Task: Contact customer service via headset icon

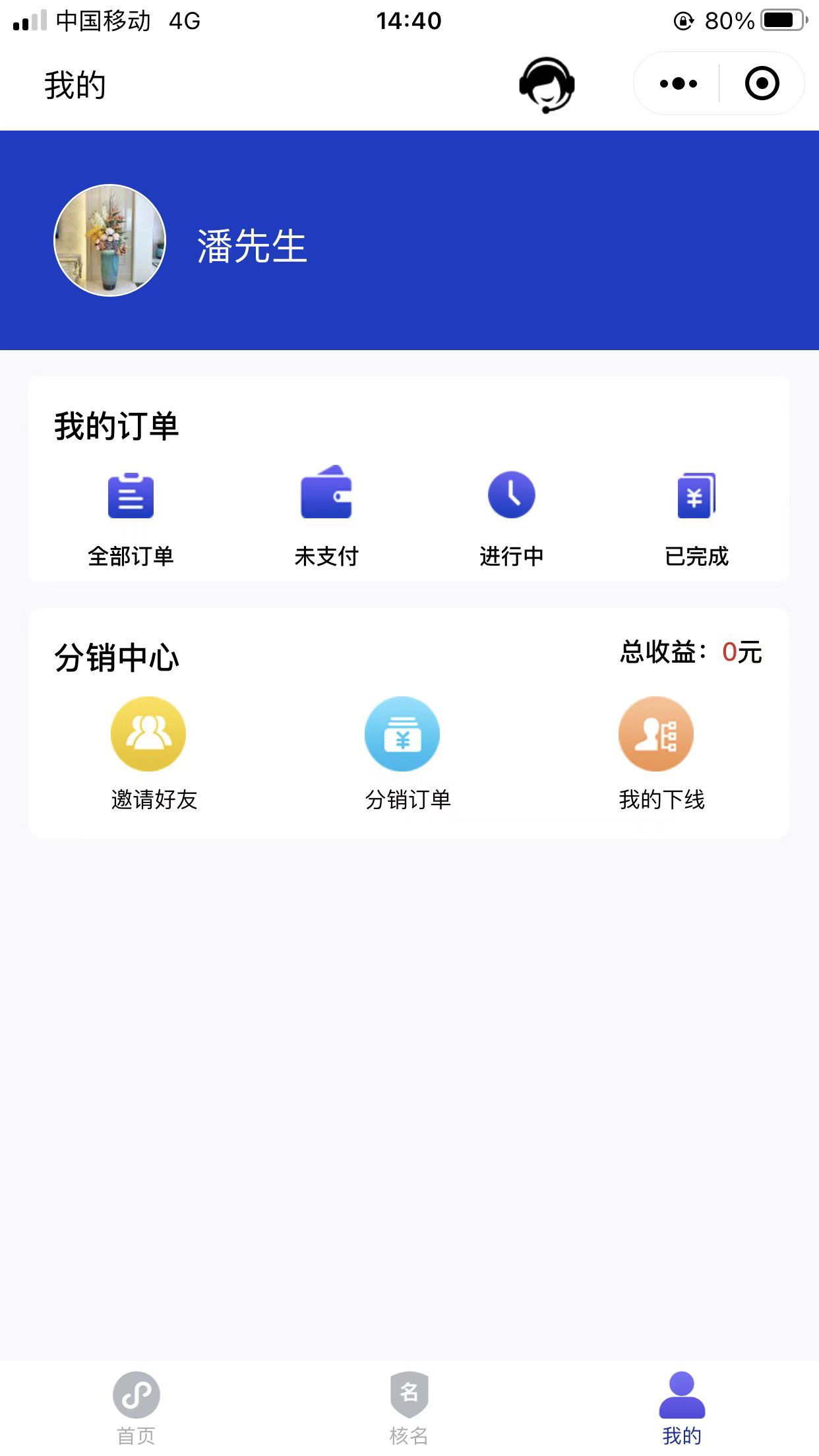Action: (x=547, y=84)
